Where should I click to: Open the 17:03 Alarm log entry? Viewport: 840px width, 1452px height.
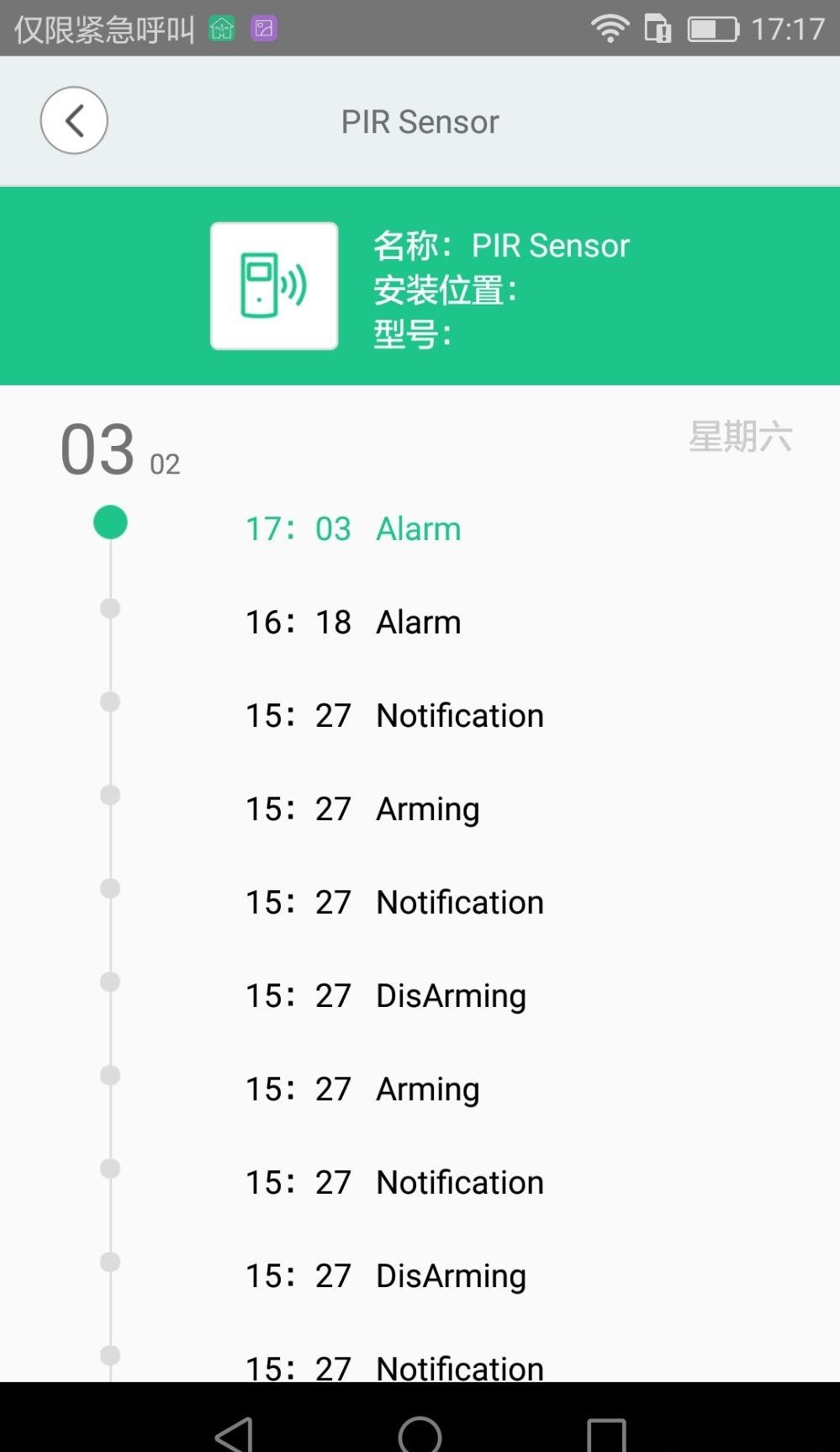tap(353, 529)
